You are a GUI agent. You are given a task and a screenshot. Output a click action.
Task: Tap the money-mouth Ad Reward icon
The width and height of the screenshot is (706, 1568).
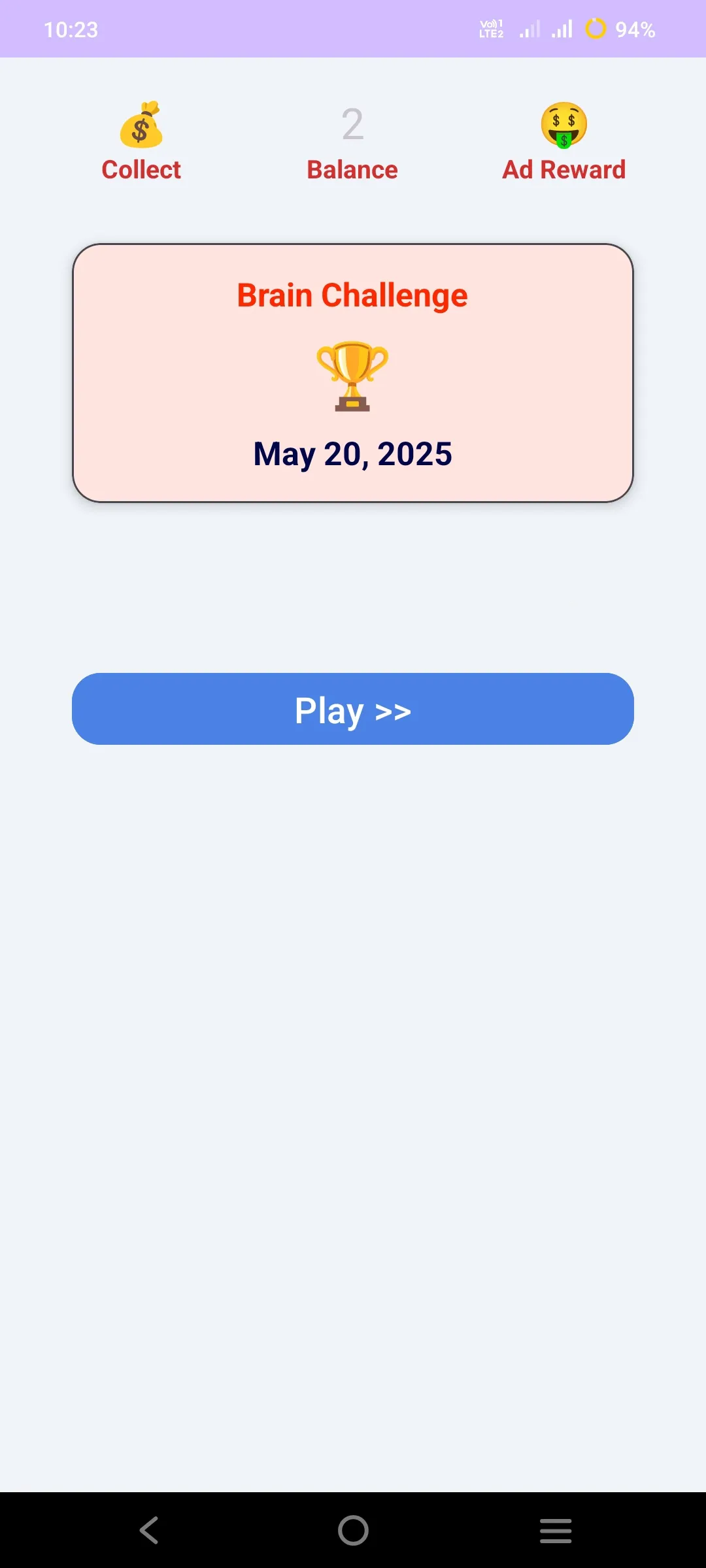coord(564,124)
